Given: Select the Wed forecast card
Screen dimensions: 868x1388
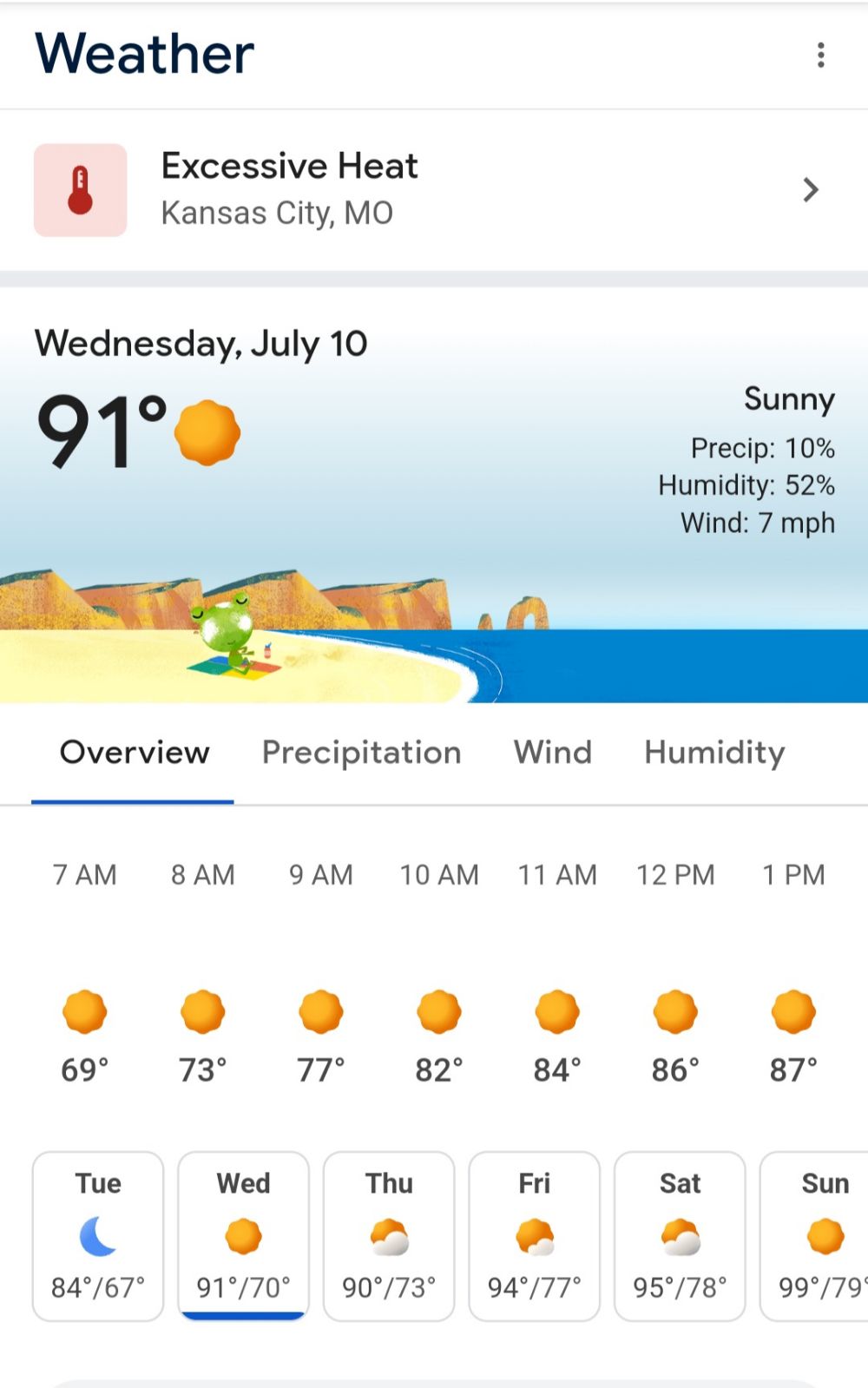Looking at the screenshot, I should (244, 1235).
